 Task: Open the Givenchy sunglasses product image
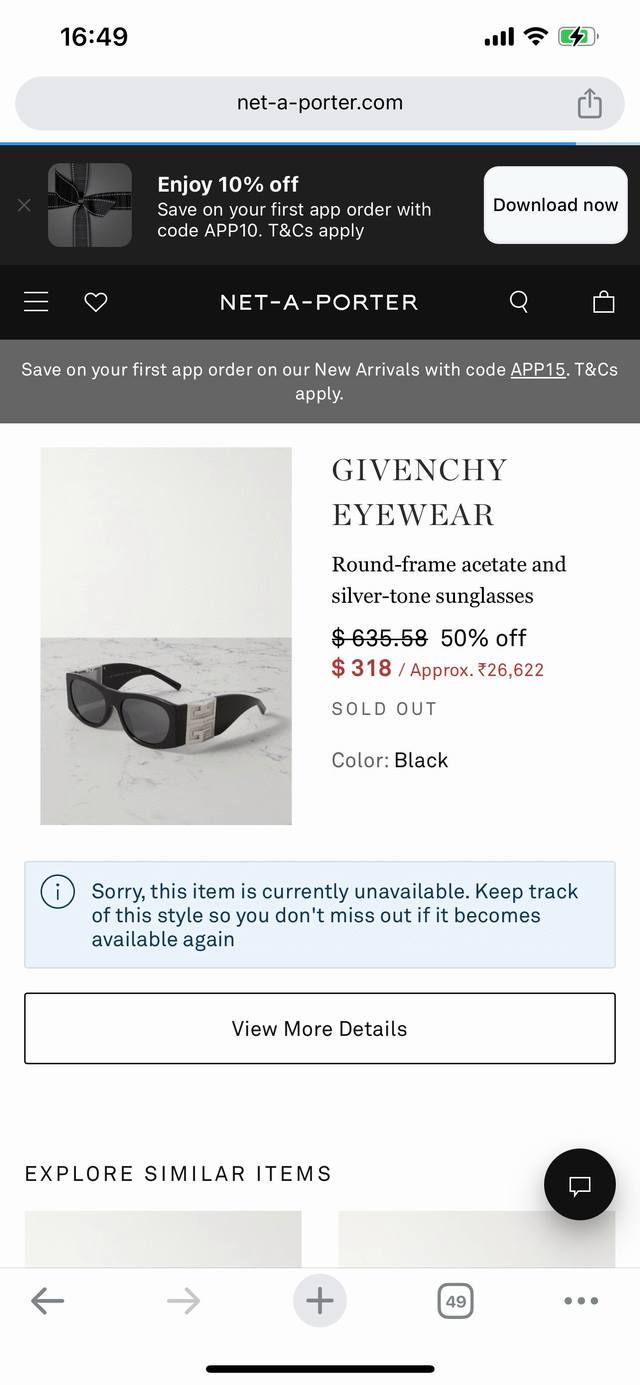(166, 636)
